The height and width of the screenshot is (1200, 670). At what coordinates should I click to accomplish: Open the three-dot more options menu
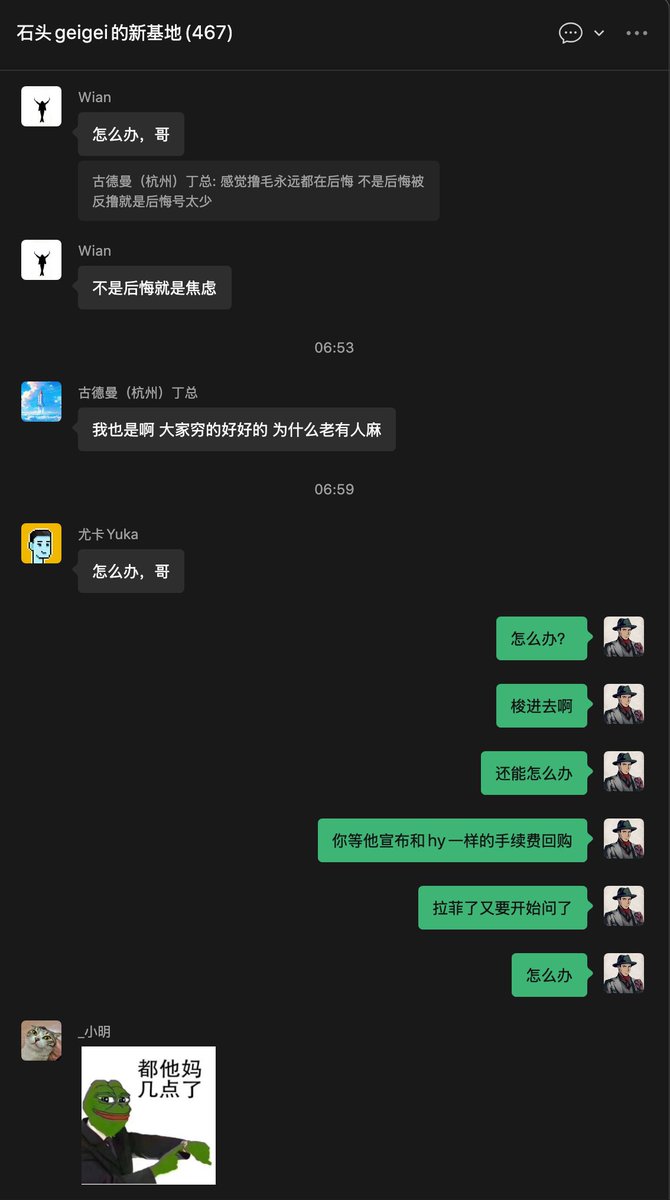[637, 33]
